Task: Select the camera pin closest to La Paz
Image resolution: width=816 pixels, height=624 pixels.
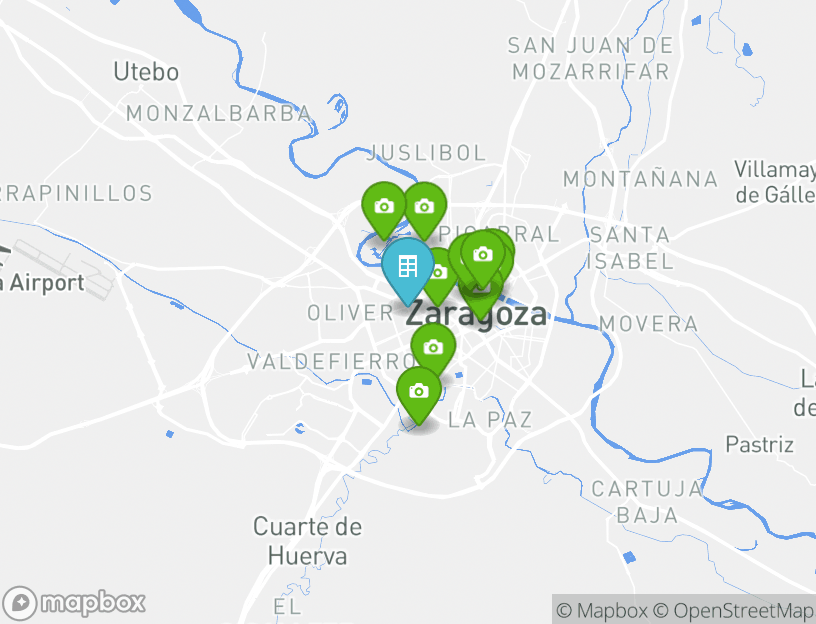Action: coord(419,391)
